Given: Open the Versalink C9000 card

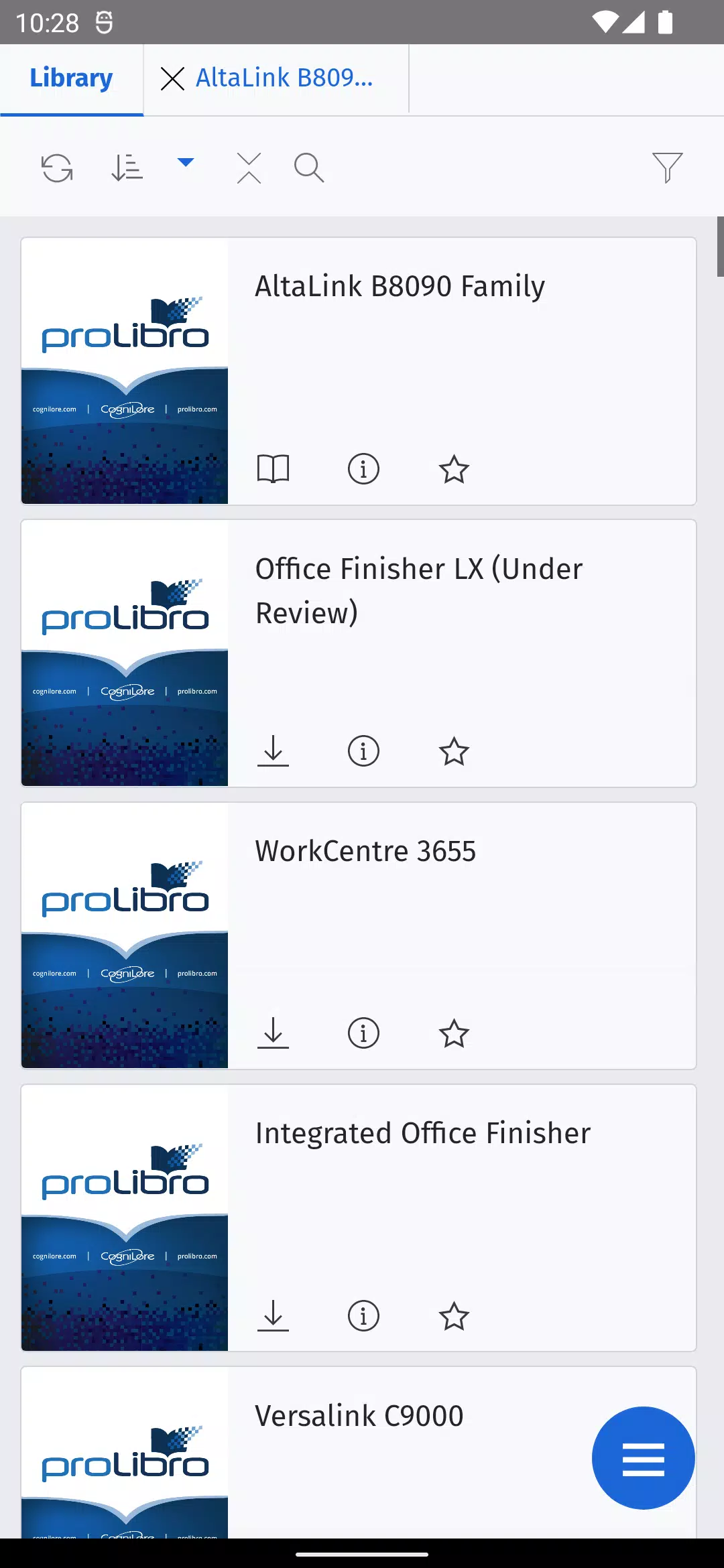Looking at the screenshot, I should pyautogui.click(x=359, y=1417).
